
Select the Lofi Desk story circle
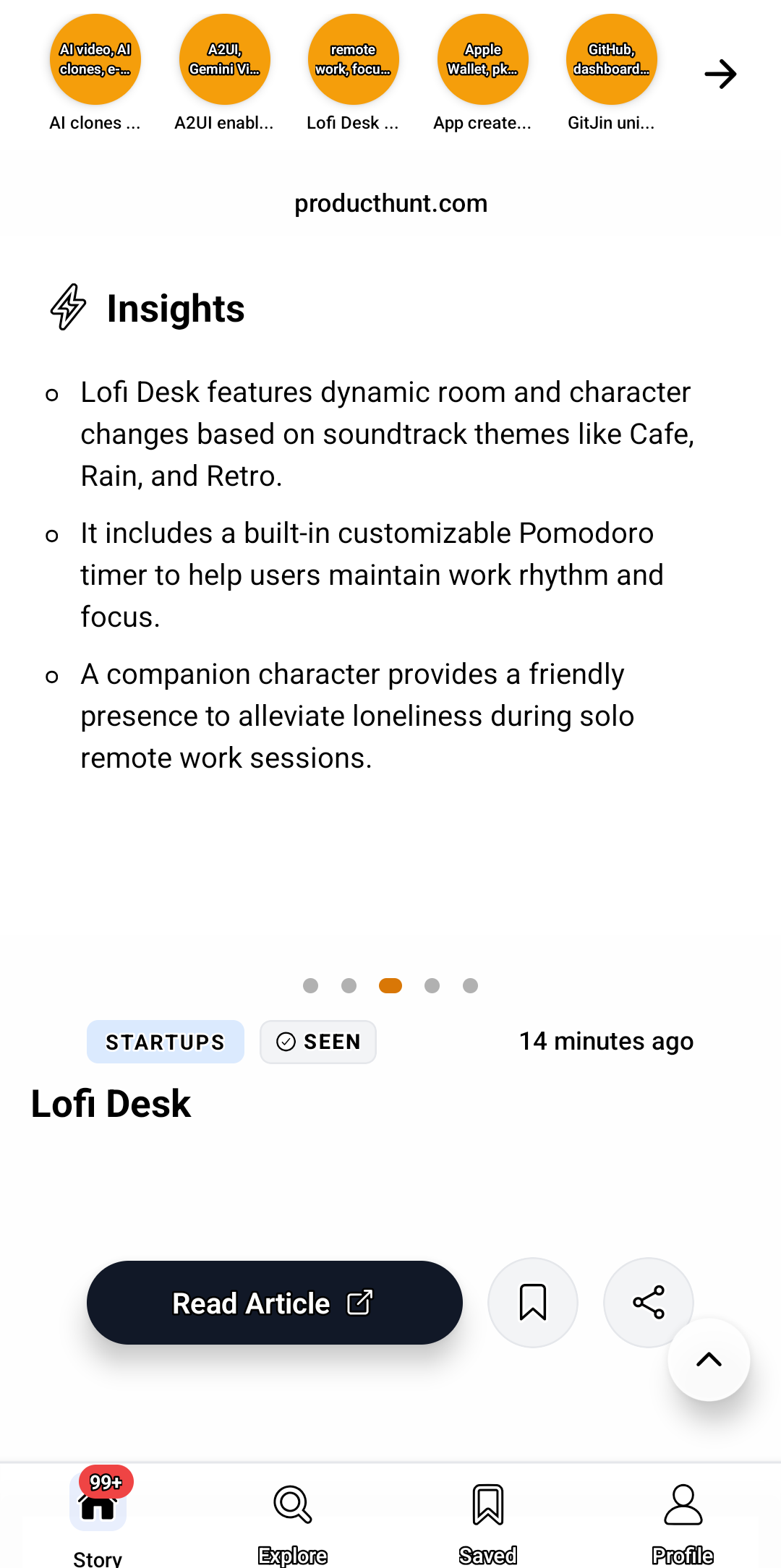pos(353,59)
